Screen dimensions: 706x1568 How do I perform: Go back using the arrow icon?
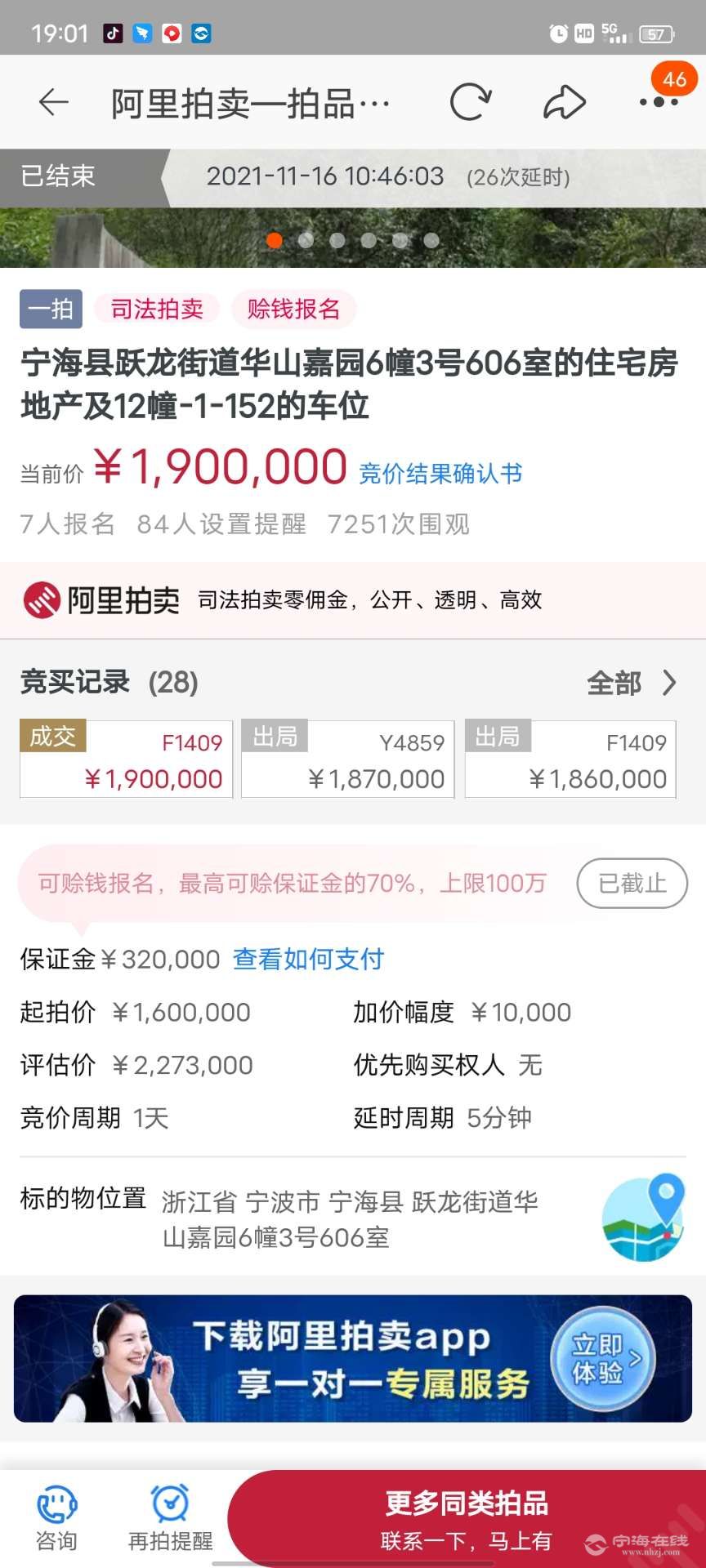click(54, 103)
